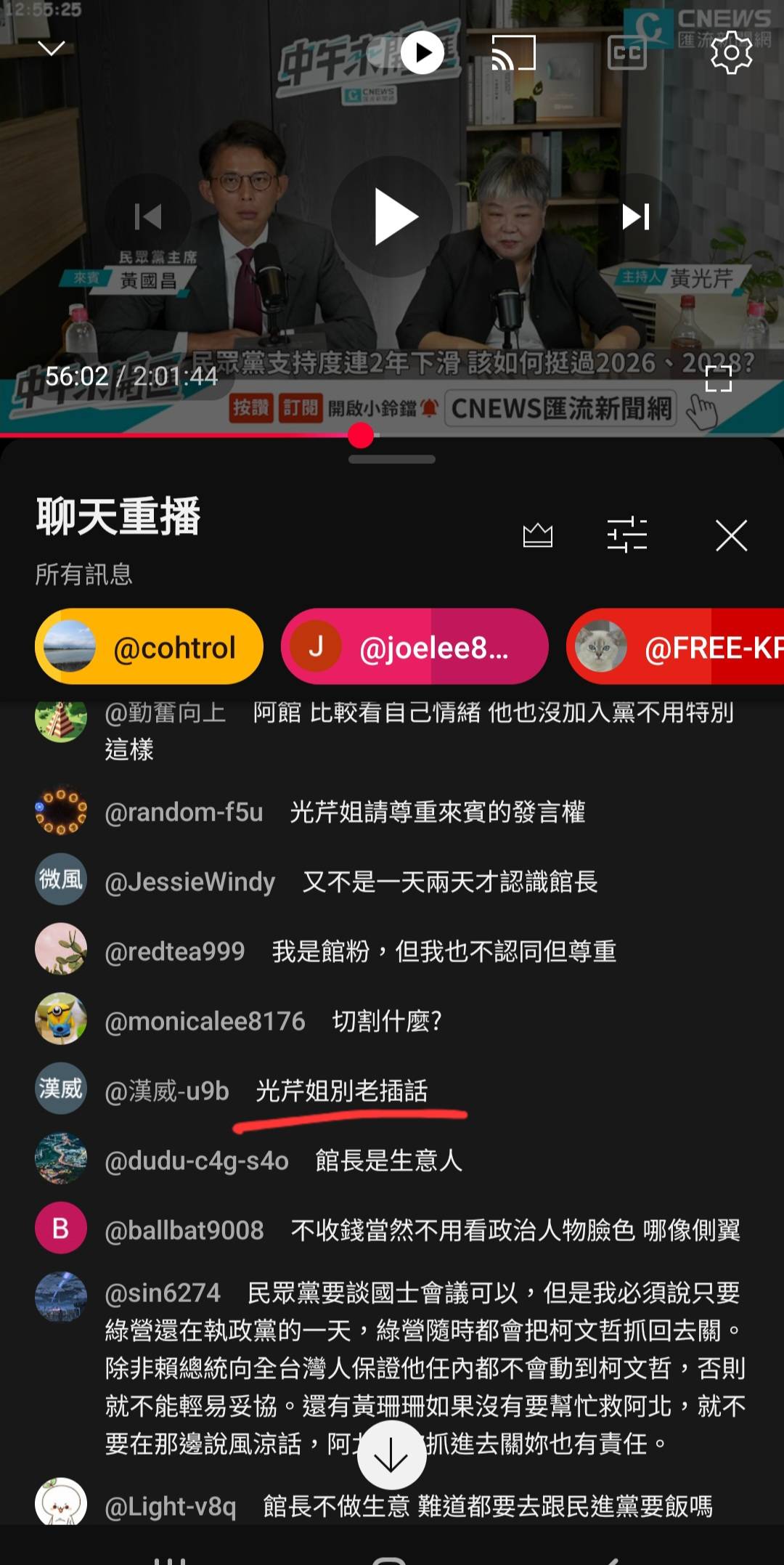The height and width of the screenshot is (1565, 784).
Task: Skip to the previous video
Action: click(x=148, y=216)
